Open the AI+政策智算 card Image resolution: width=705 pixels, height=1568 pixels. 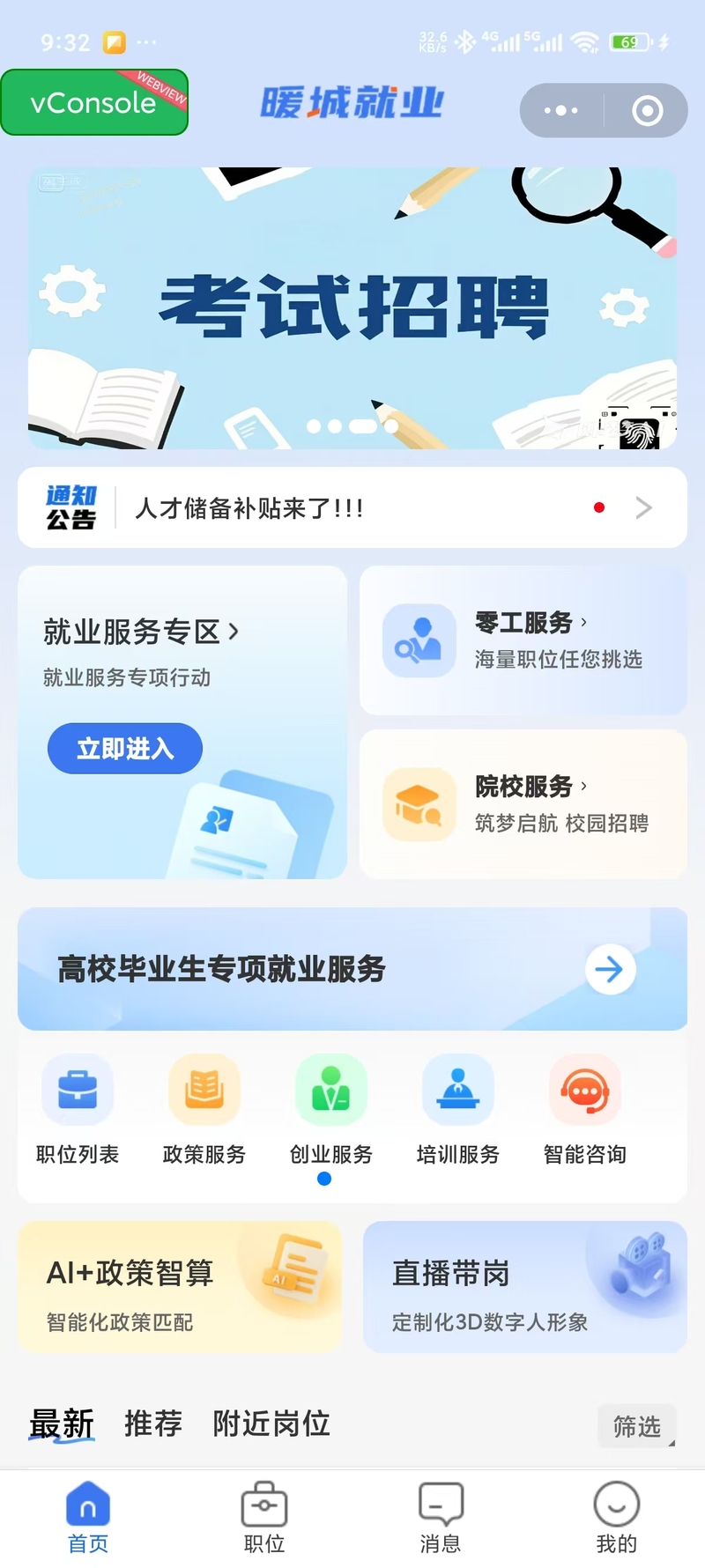(180, 1287)
